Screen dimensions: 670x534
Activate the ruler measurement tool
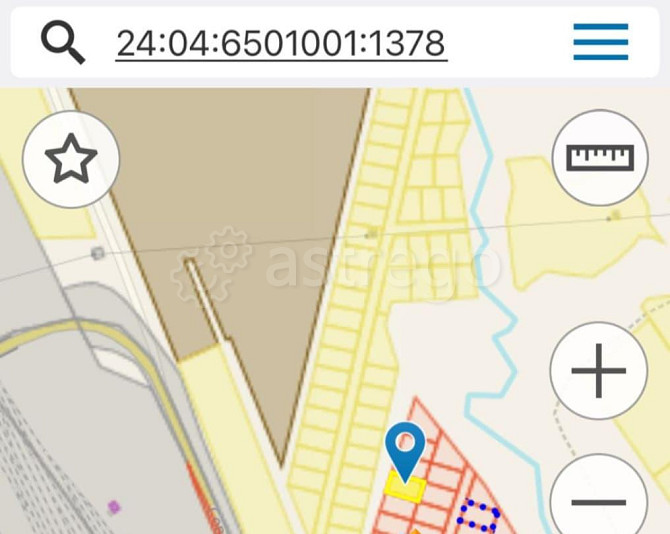600,158
